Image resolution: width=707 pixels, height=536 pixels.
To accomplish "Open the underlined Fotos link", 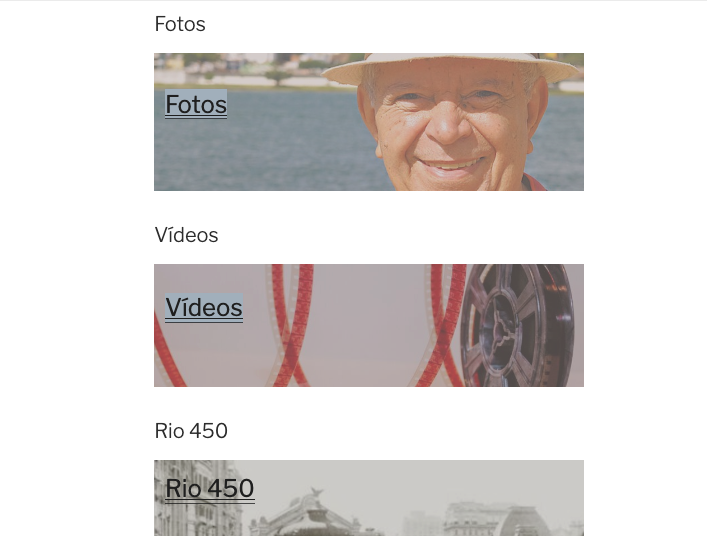I will [x=196, y=104].
